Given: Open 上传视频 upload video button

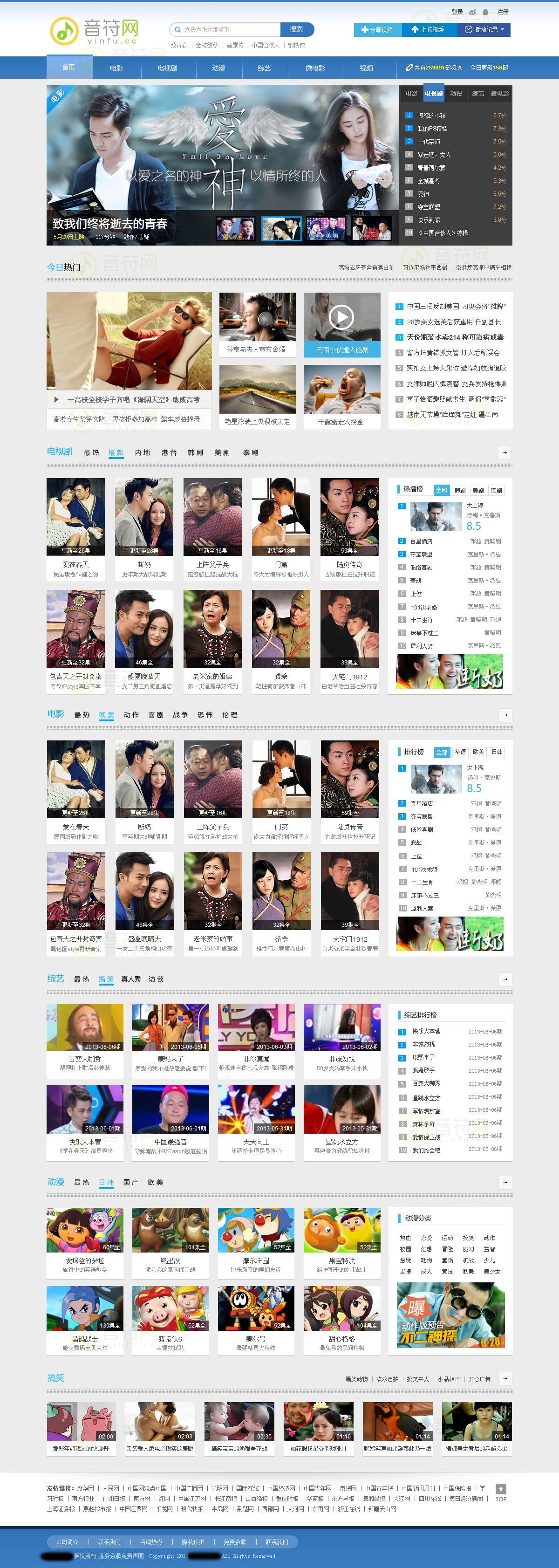Looking at the screenshot, I should tap(428, 30).
